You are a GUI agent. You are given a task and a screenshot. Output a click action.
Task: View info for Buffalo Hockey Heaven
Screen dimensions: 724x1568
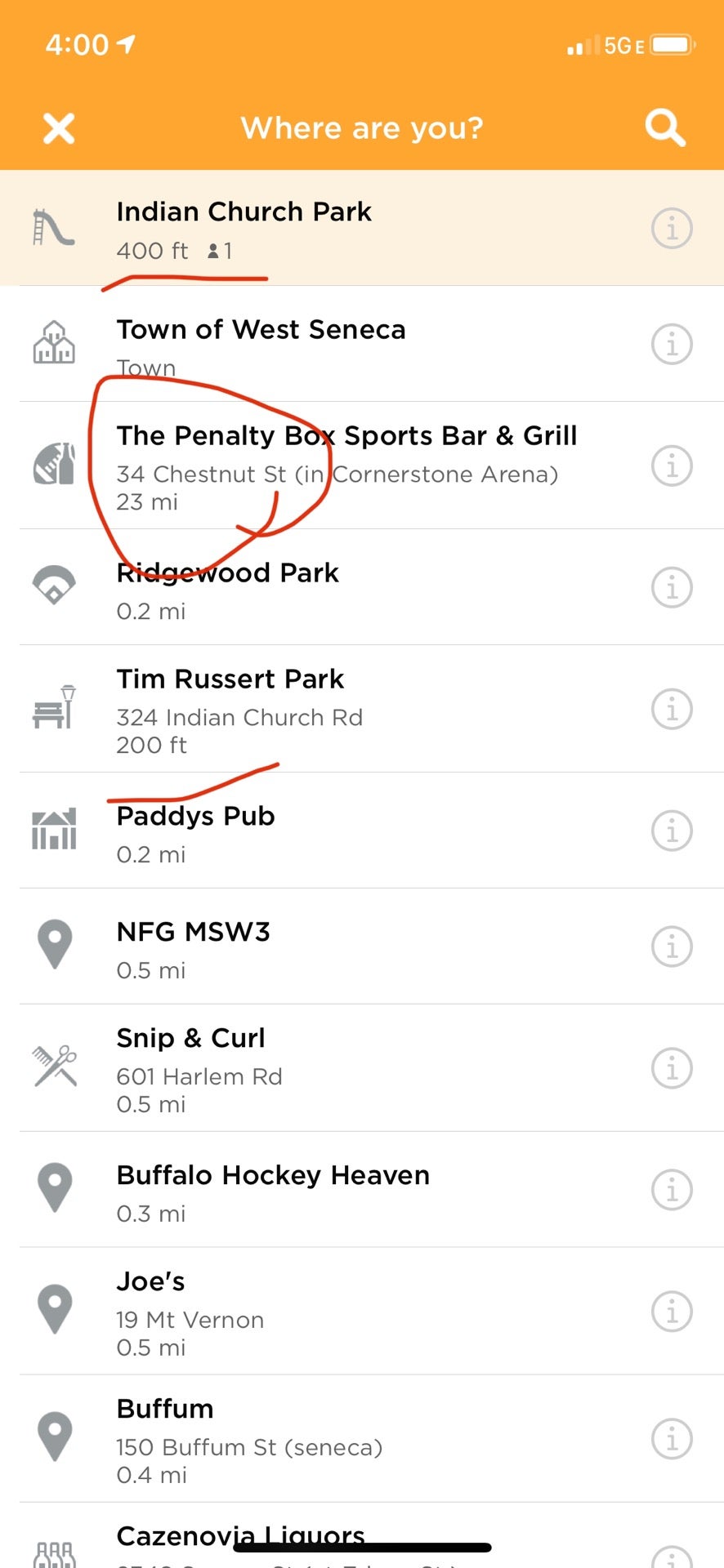coord(672,1190)
